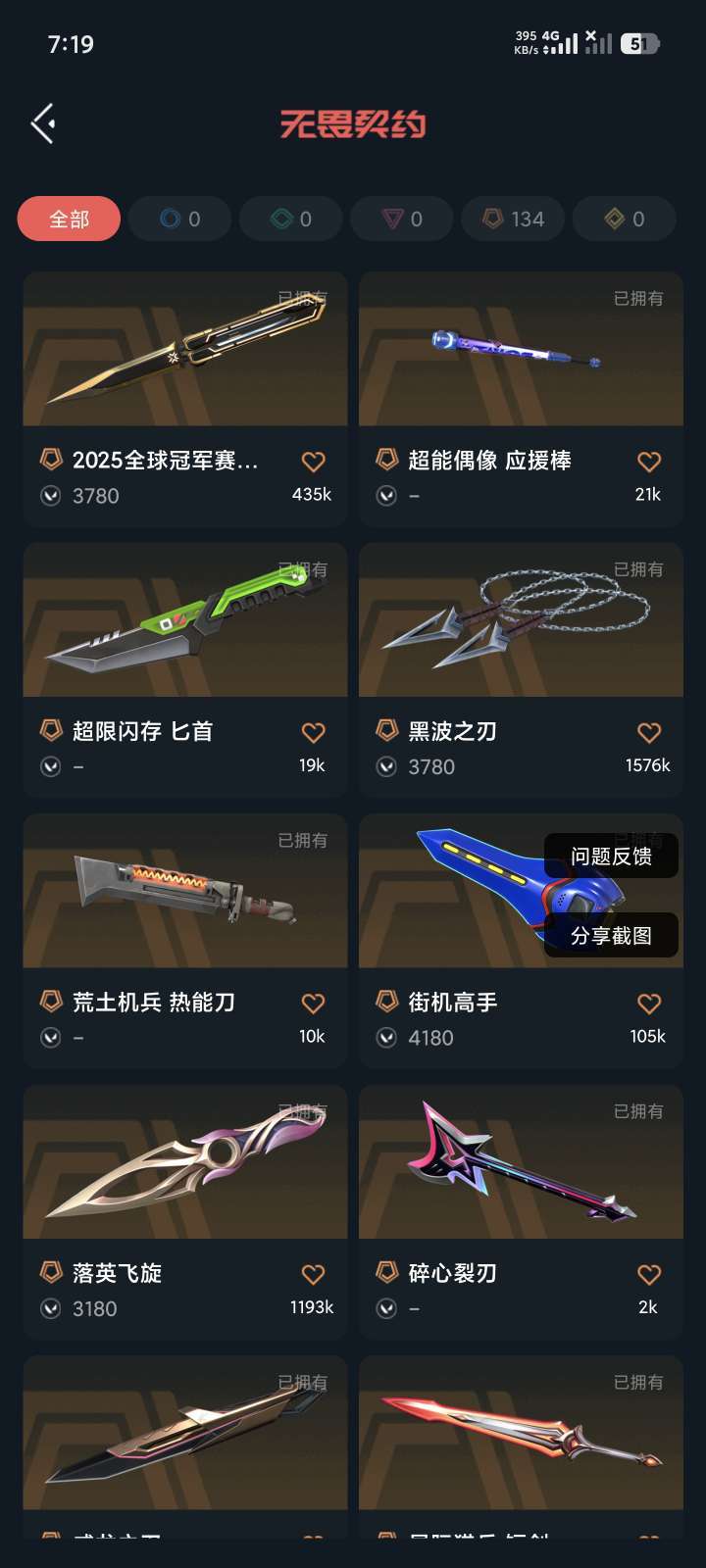Filter by the yellow diamond tier chip
This screenshot has width=706, height=1568.
625,219
